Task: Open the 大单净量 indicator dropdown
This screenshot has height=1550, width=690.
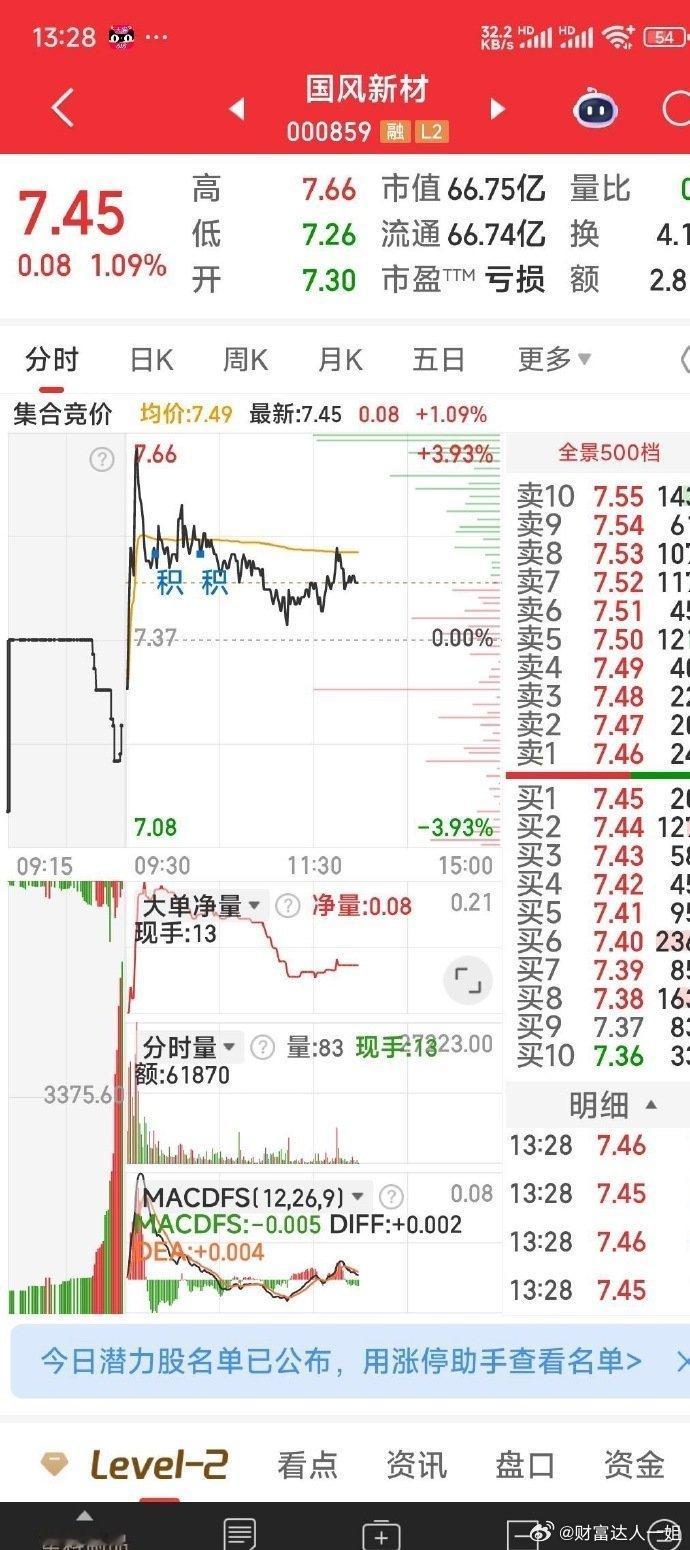Action: (x=201, y=906)
